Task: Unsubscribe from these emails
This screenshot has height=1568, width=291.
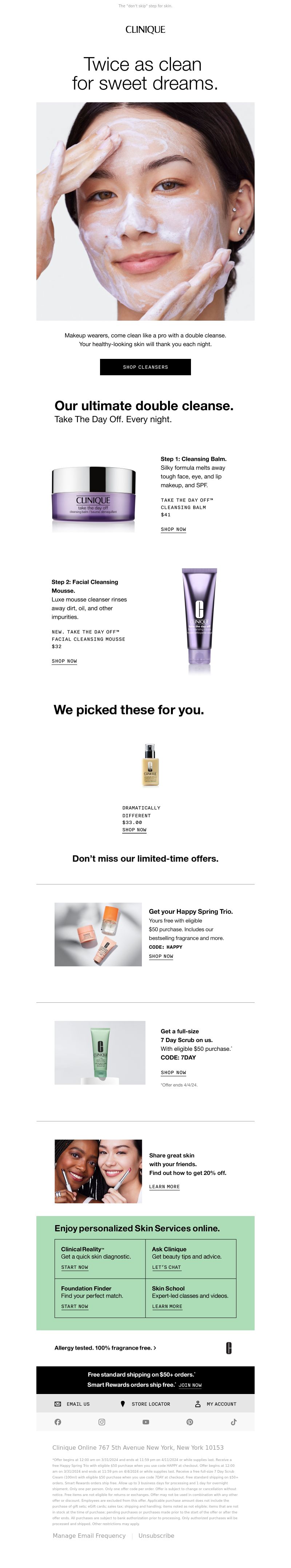Action: [156, 1536]
